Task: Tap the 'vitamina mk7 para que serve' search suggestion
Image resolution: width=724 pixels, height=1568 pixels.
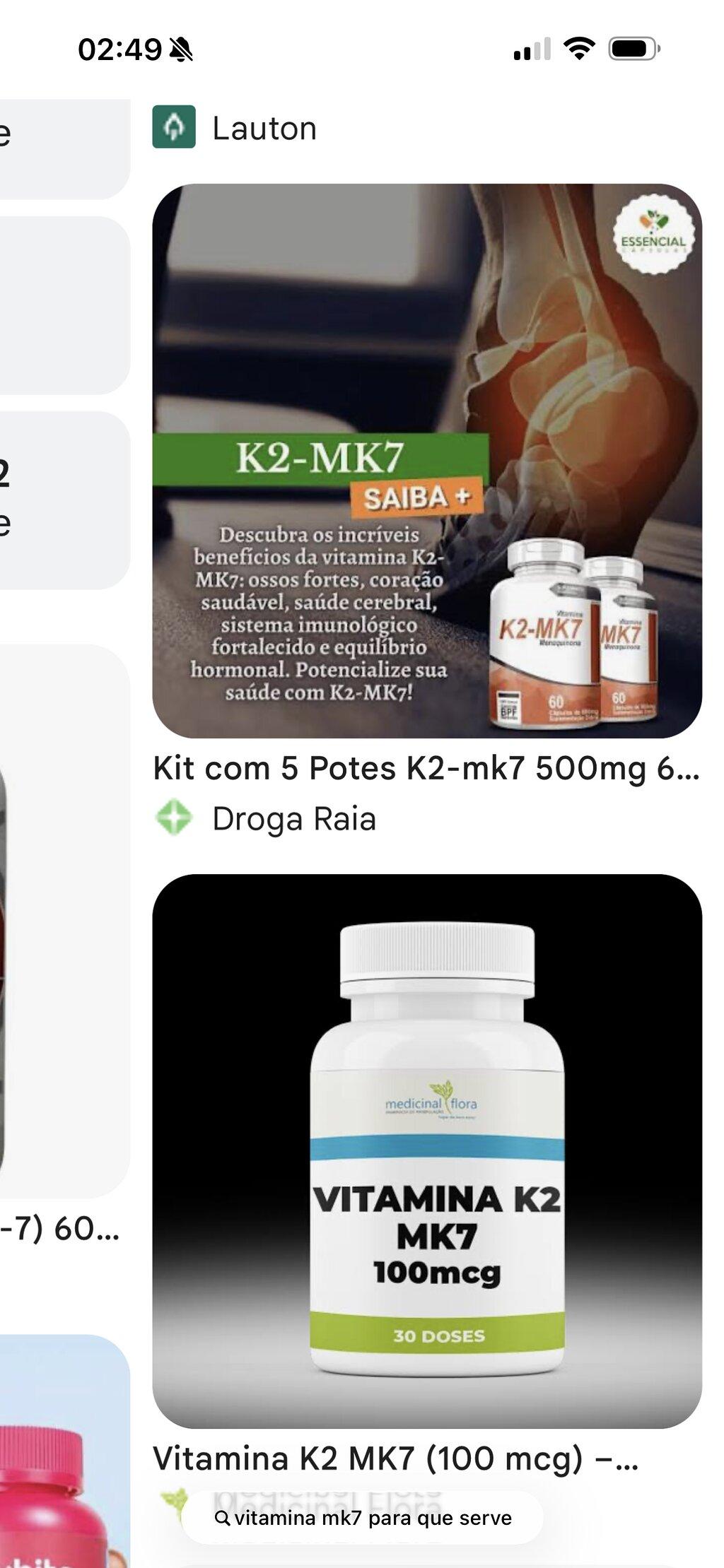Action: click(x=363, y=1518)
